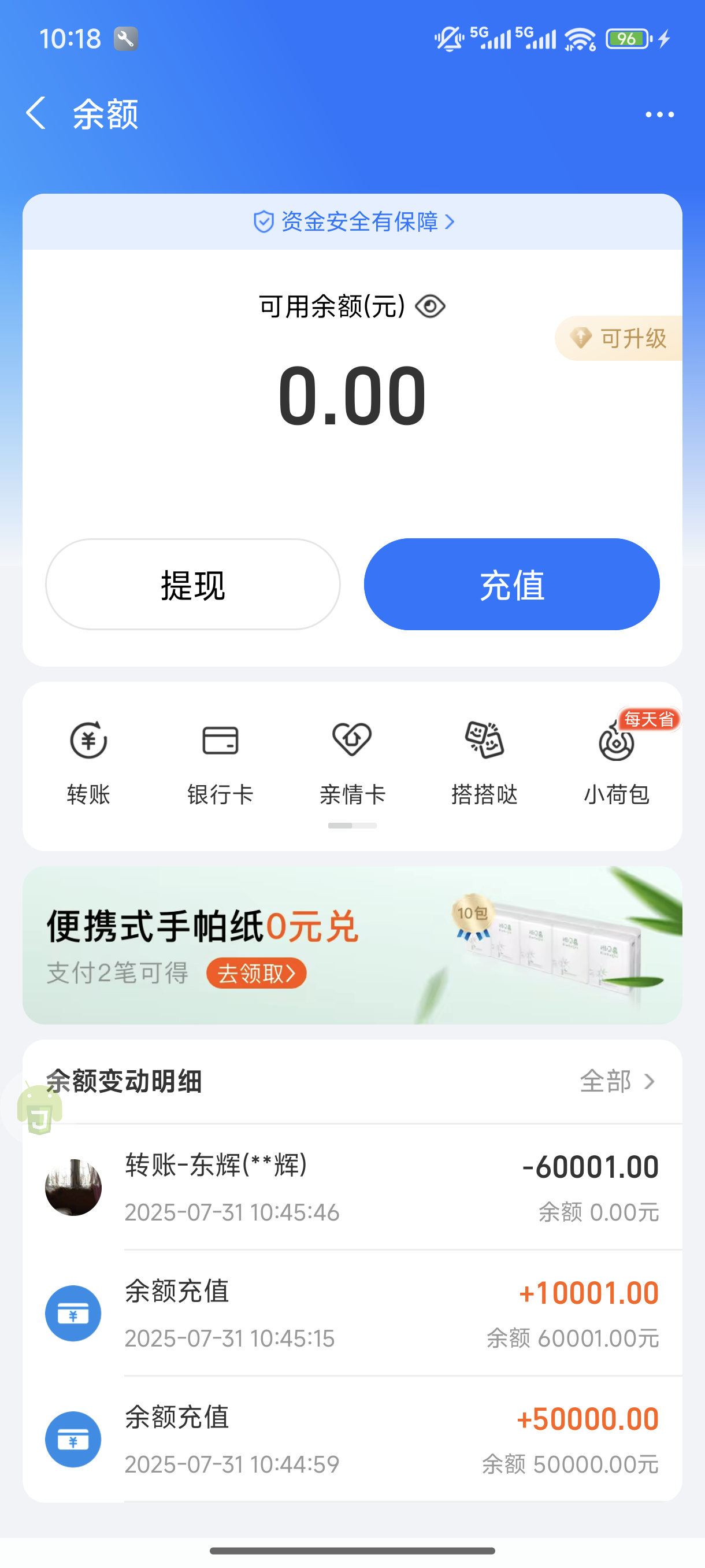Open the +10001.00 余额充值 record
This screenshot has width=705, height=1568.
coord(352,1313)
